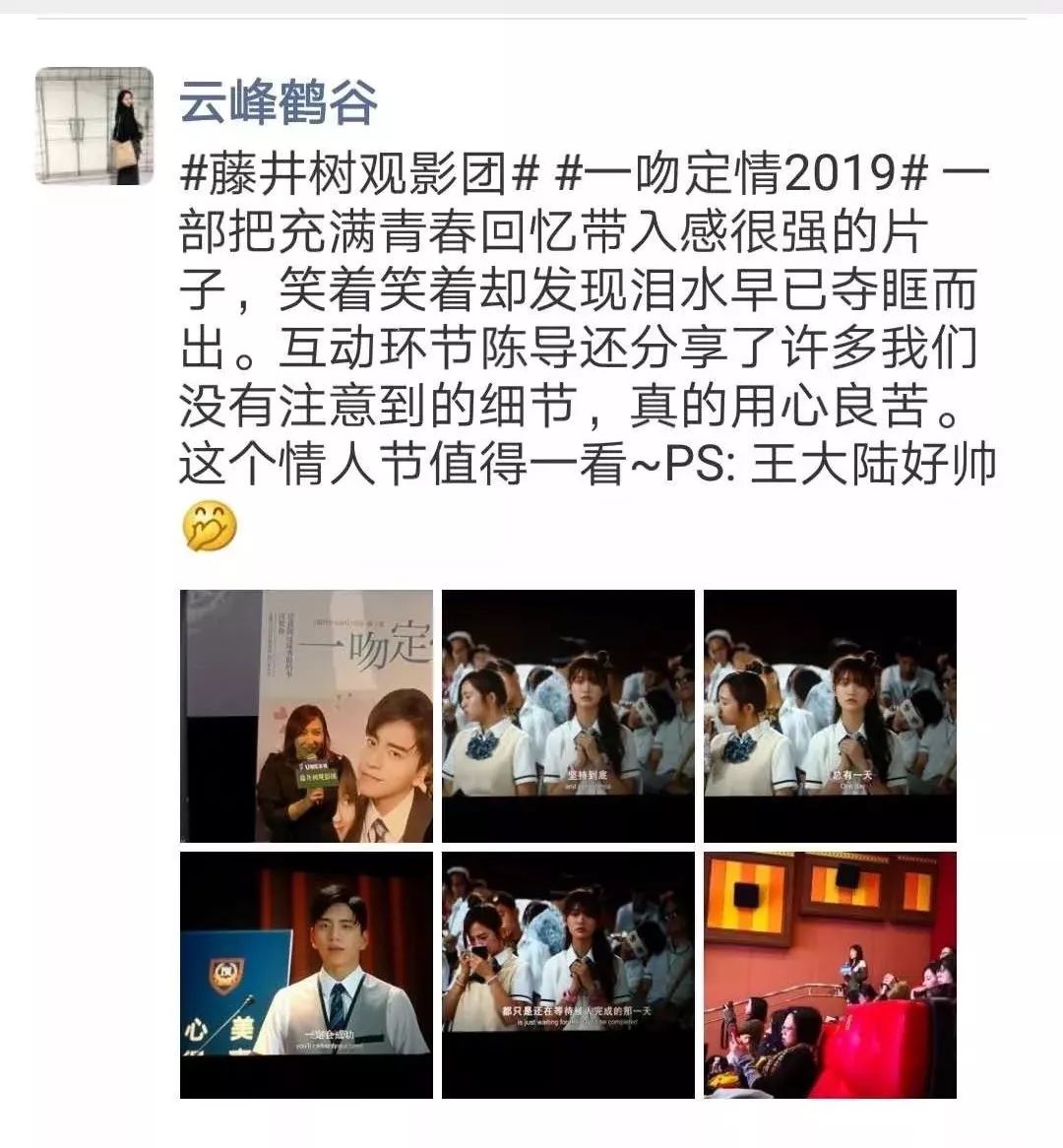This screenshot has width=1063, height=1148.
Task: Open the photo of woman speaking beside poster
Action: [306, 716]
